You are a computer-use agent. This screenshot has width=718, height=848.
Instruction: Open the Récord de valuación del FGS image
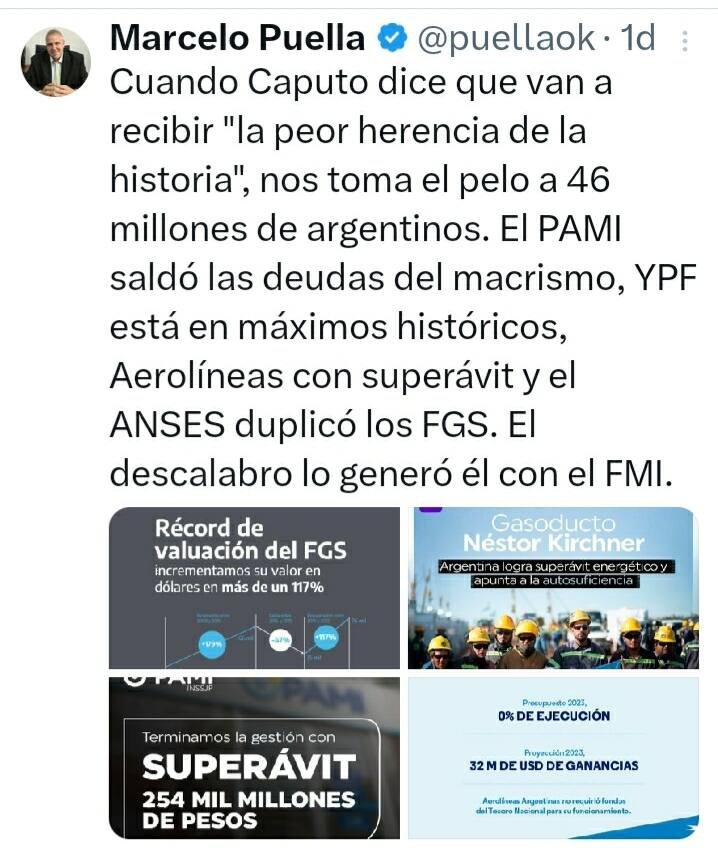(254, 588)
